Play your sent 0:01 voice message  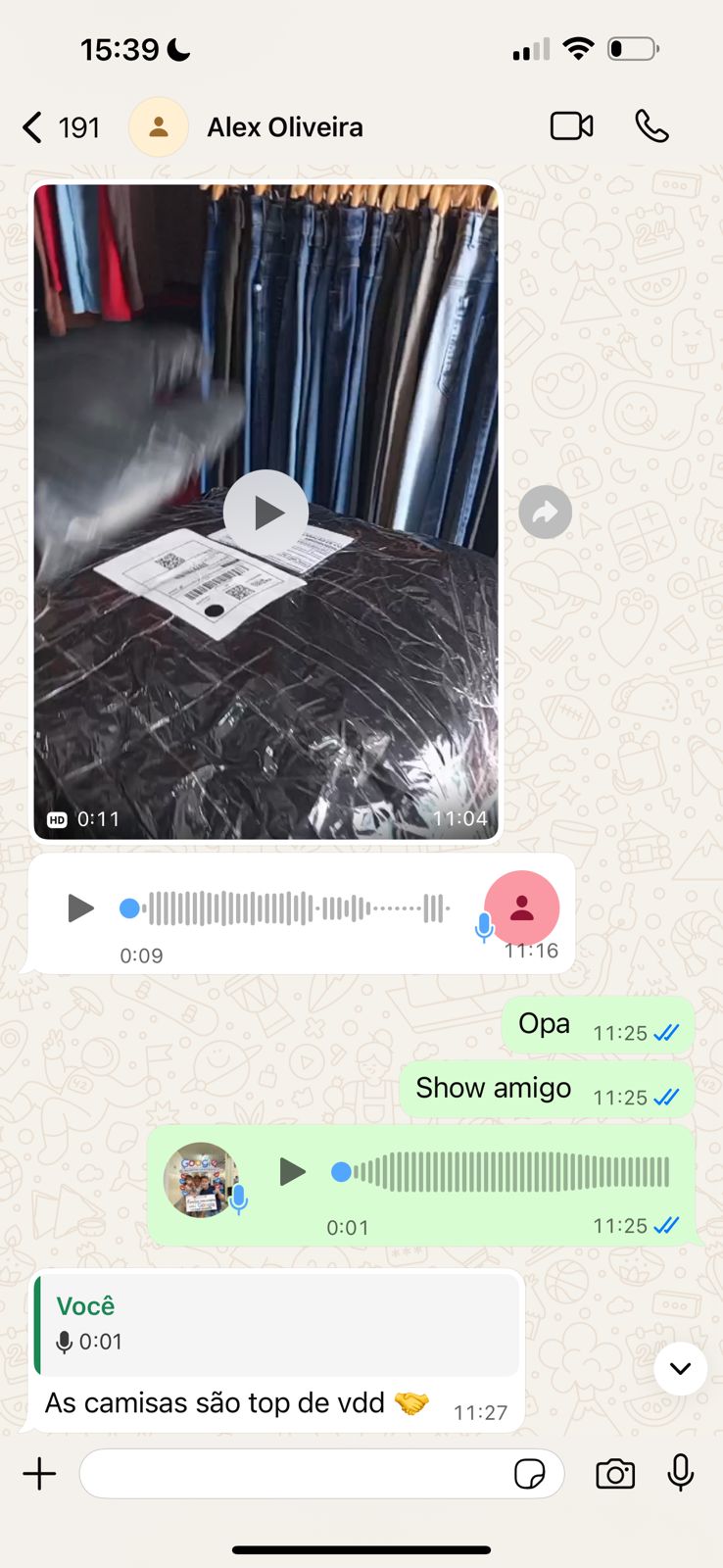pos(291,1171)
